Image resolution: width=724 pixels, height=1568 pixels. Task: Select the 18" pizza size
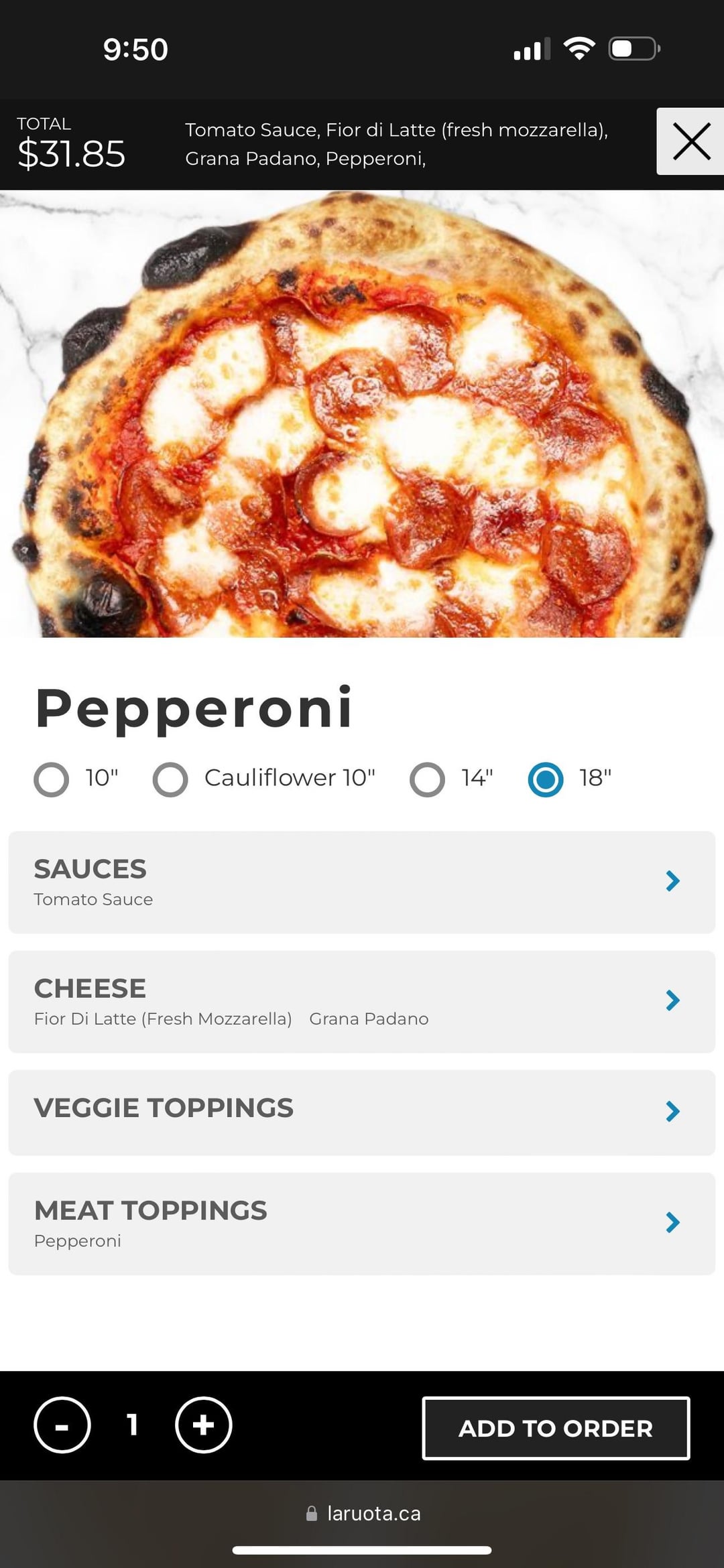pyautogui.click(x=546, y=779)
